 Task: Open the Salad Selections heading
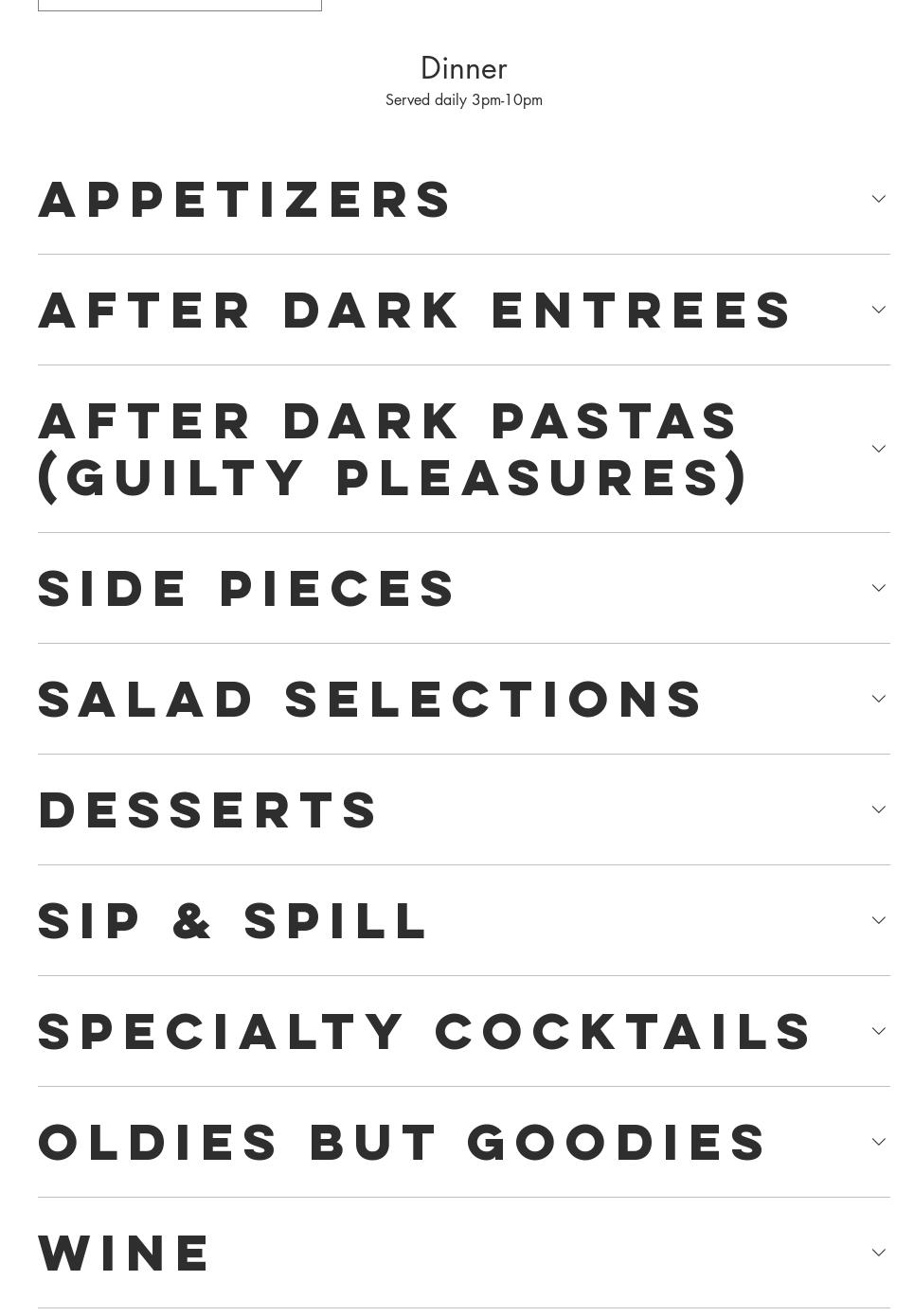[x=369, y=698]
